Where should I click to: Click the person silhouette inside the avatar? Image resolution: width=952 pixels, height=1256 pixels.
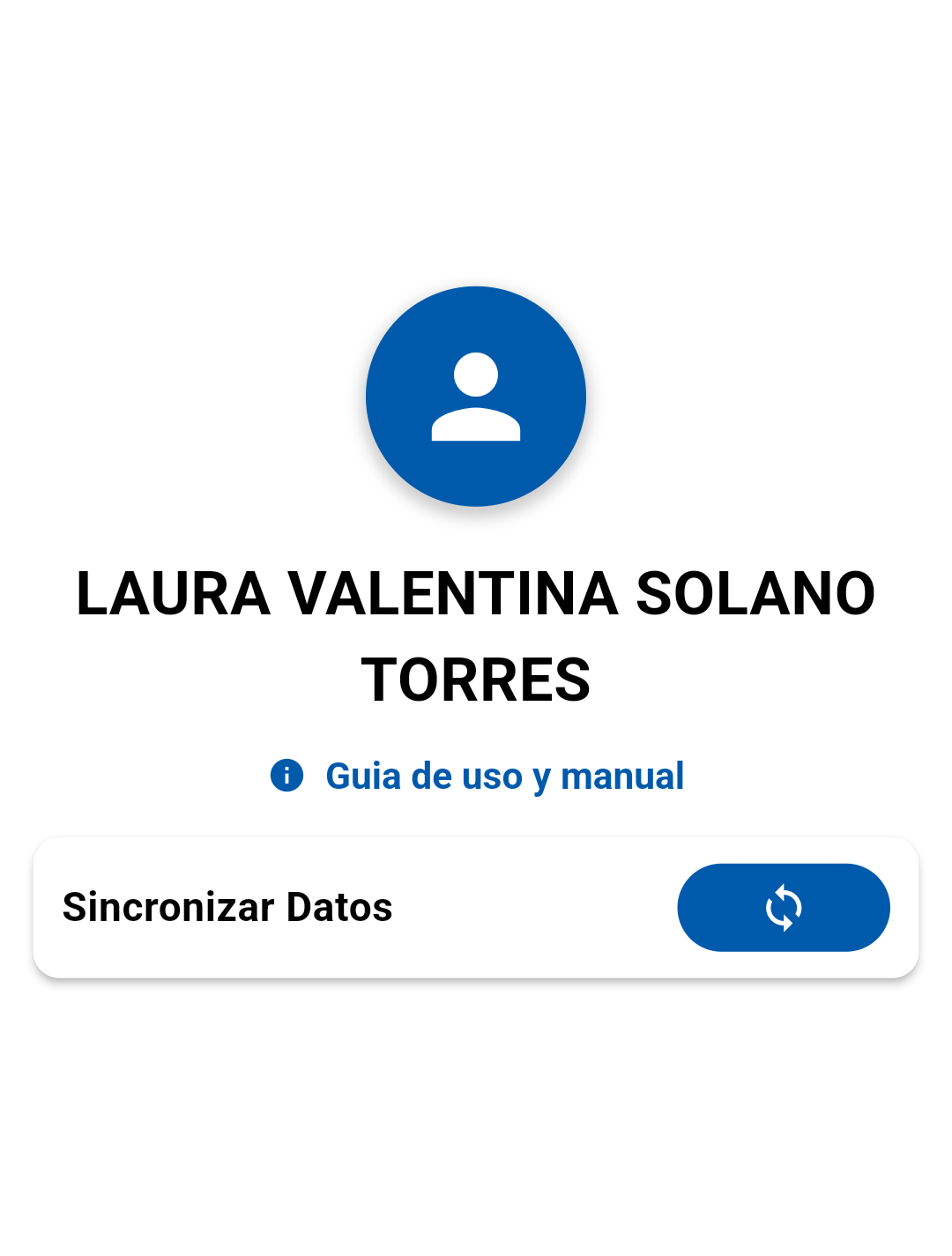pos(476,397)
